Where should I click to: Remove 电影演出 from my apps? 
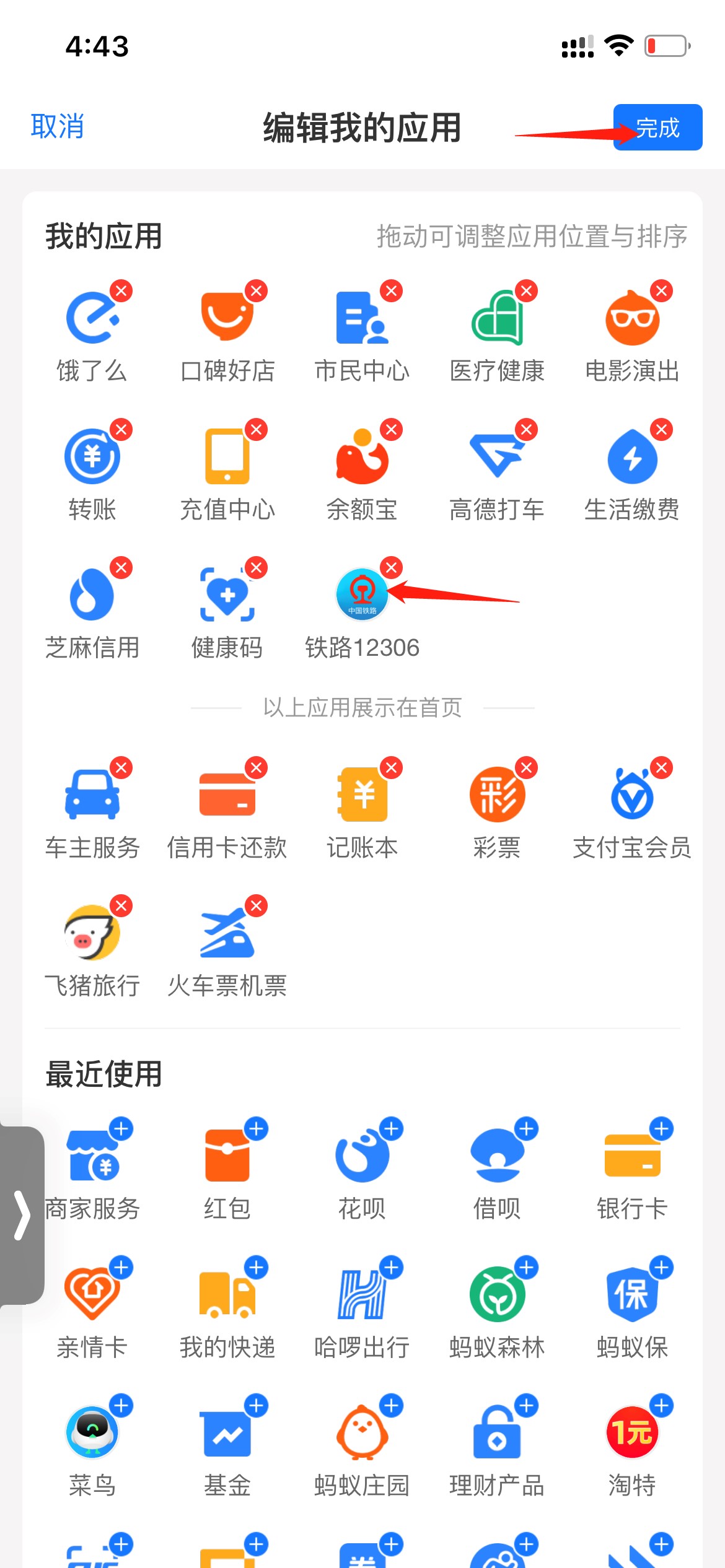click(x=662, y=290)
